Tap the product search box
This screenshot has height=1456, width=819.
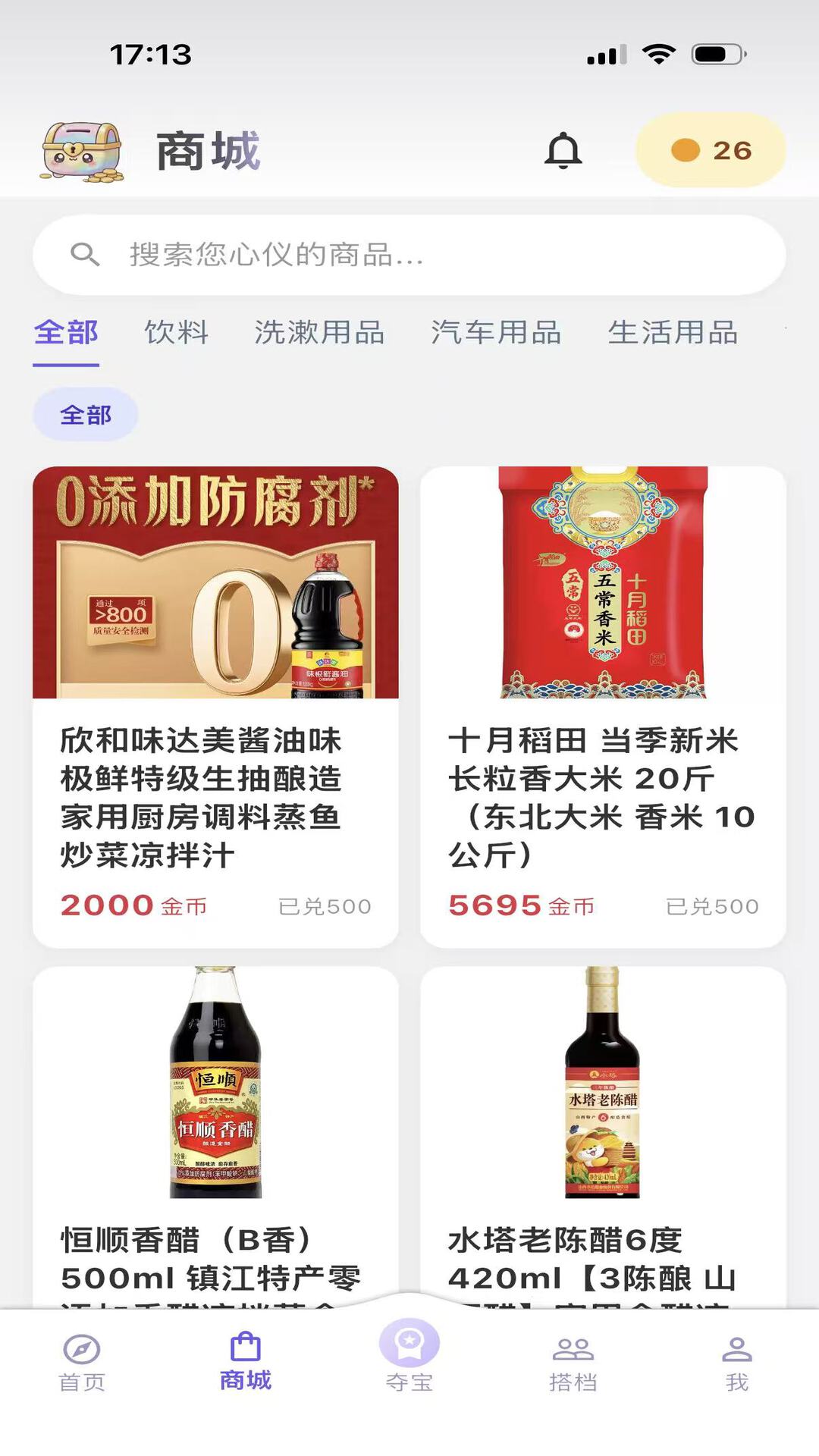pyautogui.click(x=409, y=255)
